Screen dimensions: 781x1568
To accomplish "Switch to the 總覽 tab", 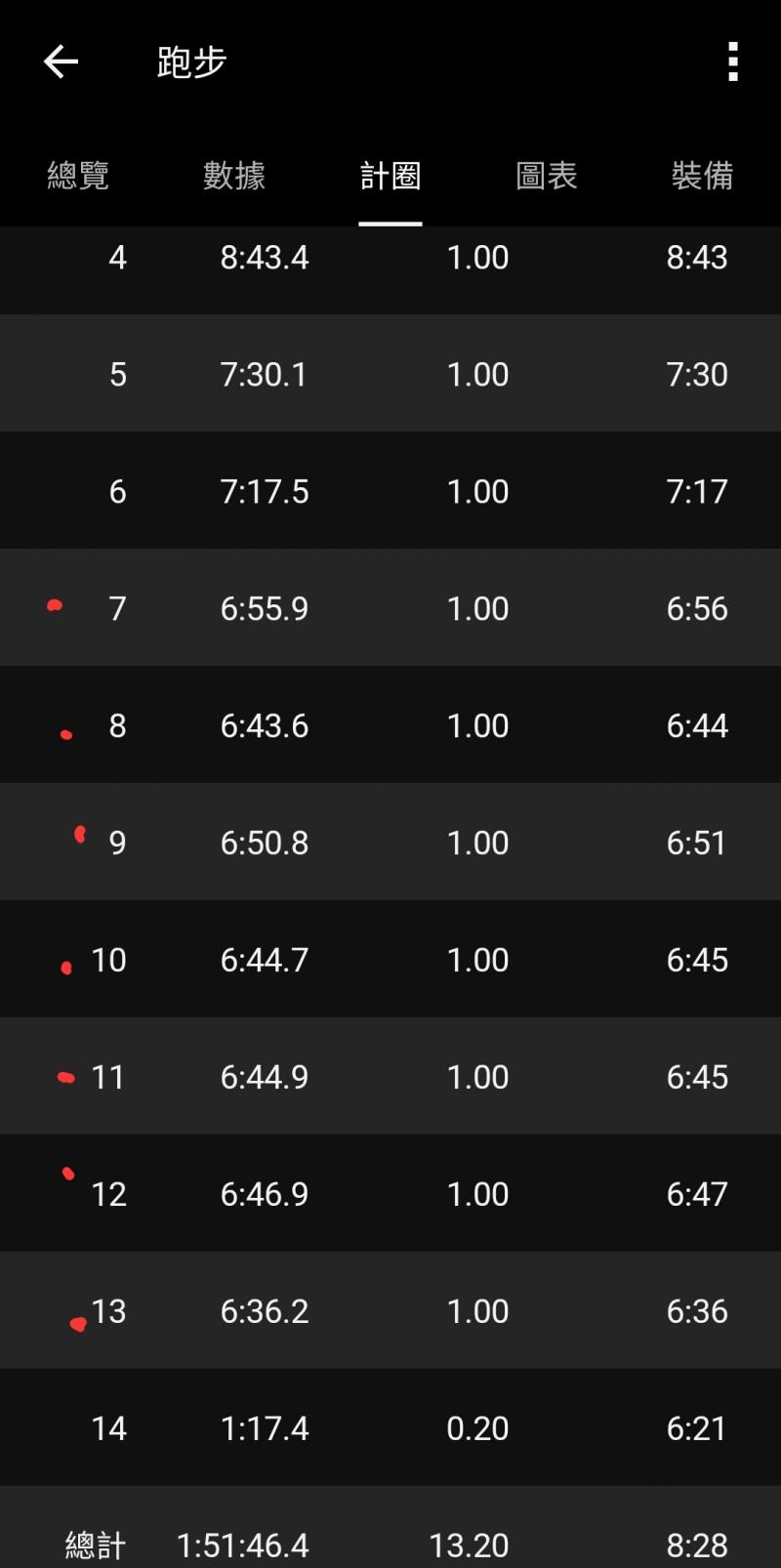I will pyautogui.click(x=78, y=176).
